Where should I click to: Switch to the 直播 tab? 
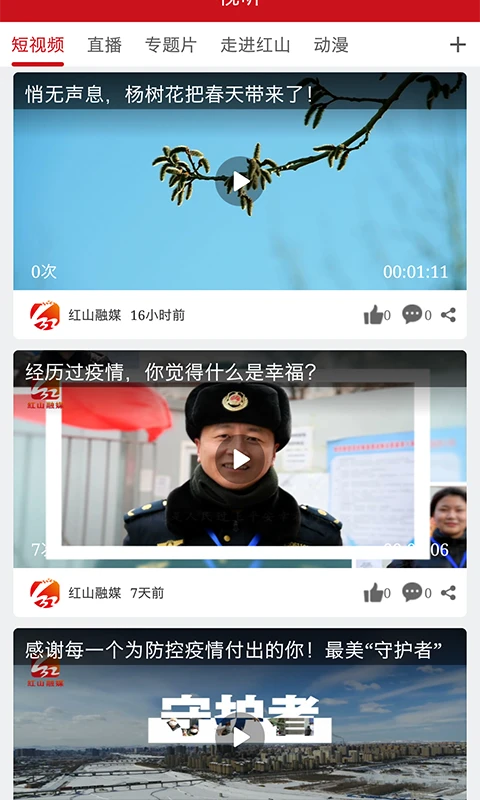[x=105, y=45]
